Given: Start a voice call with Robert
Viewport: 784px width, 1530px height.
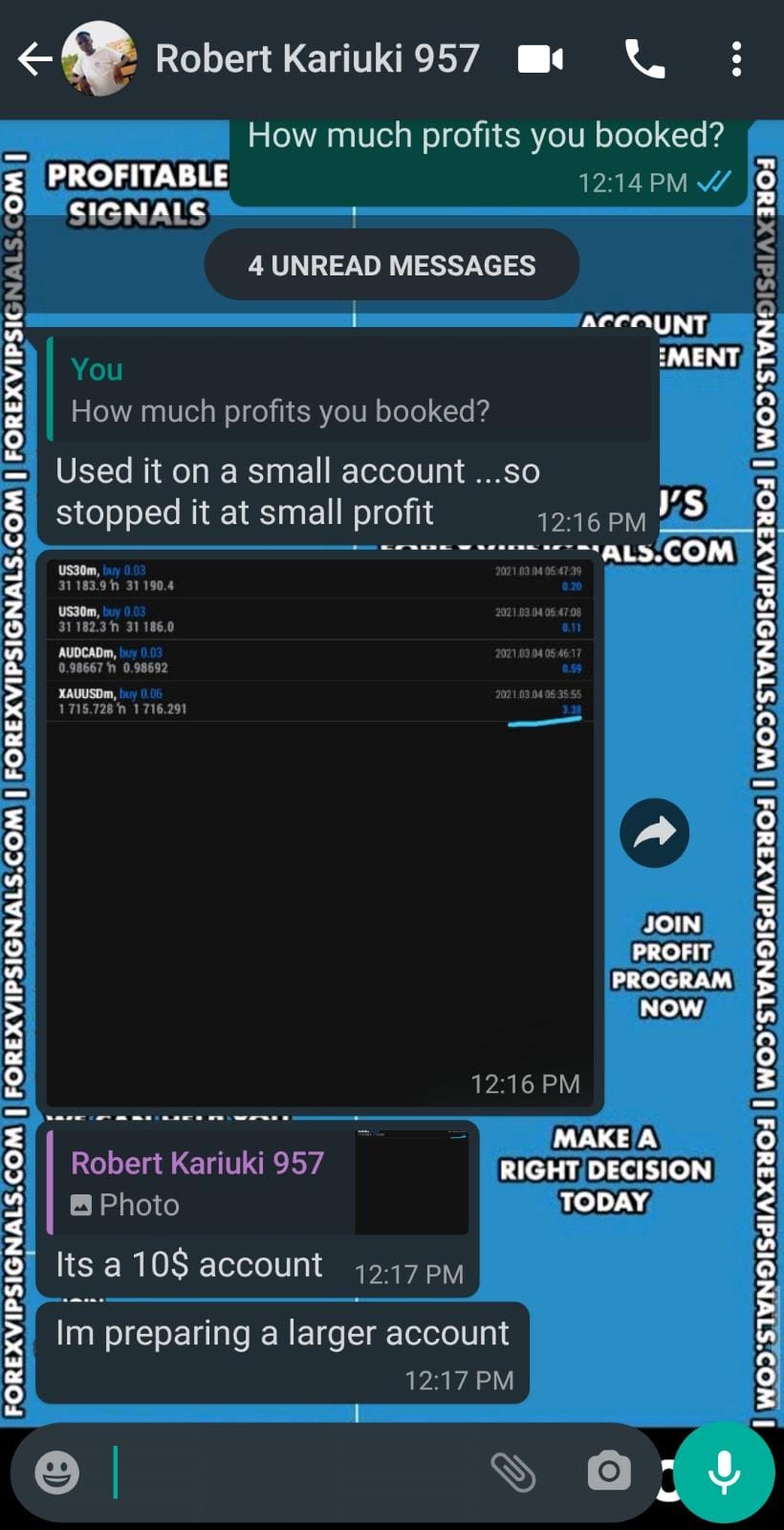Looking at the screenshot, I should coord(644,59).
